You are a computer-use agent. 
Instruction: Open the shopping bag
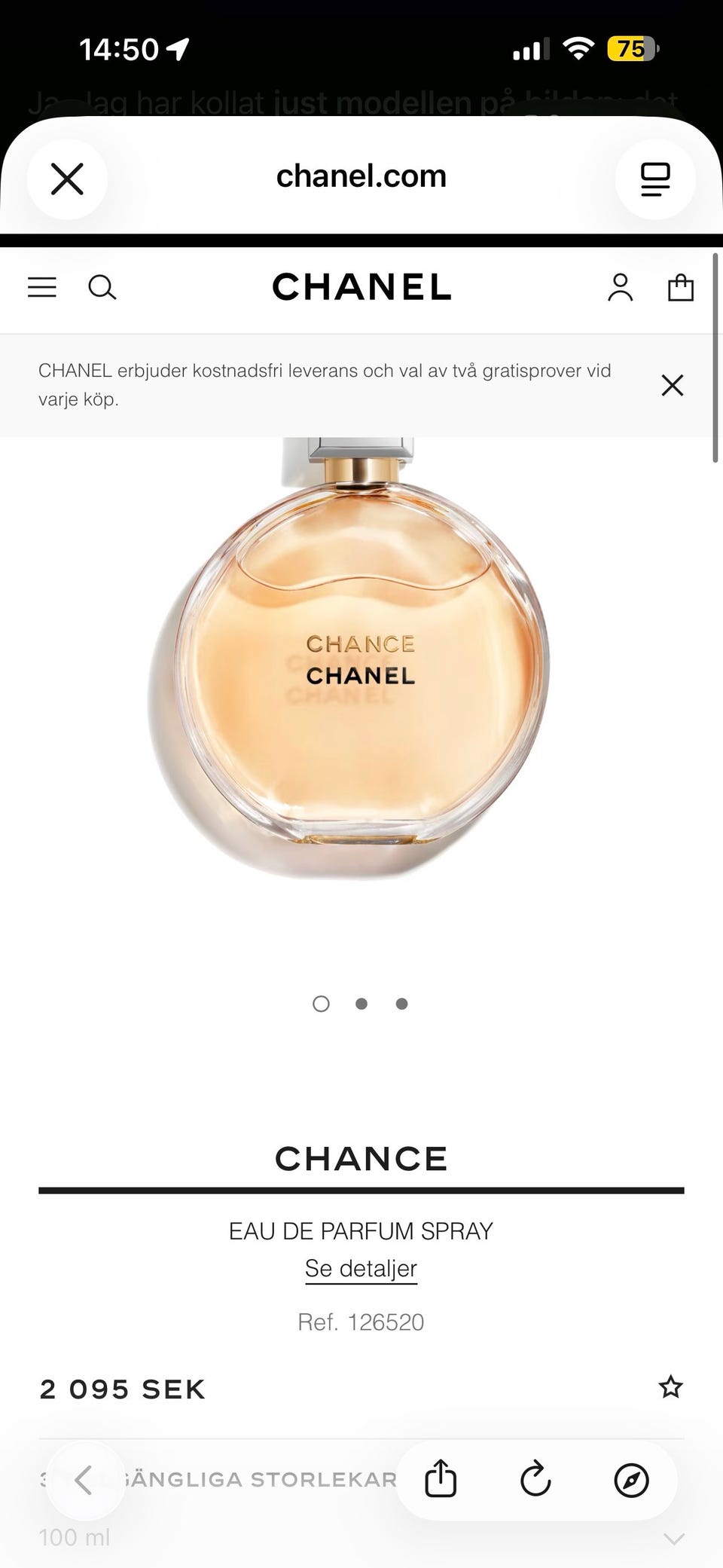tap(681, 287)
